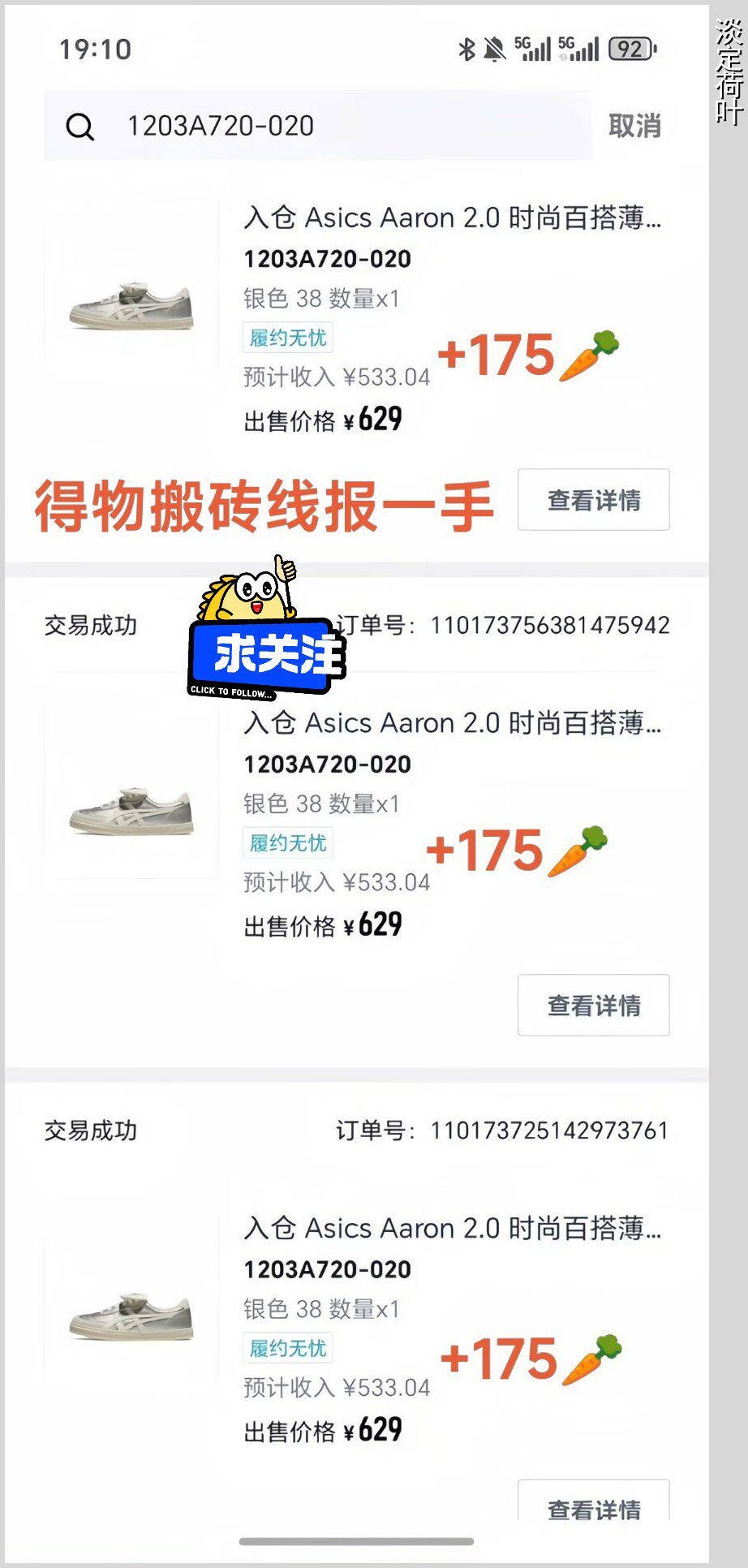Tap the search field showing 1203A720-020
This screenshot has width=748, height=1568.
click(325, 126)
